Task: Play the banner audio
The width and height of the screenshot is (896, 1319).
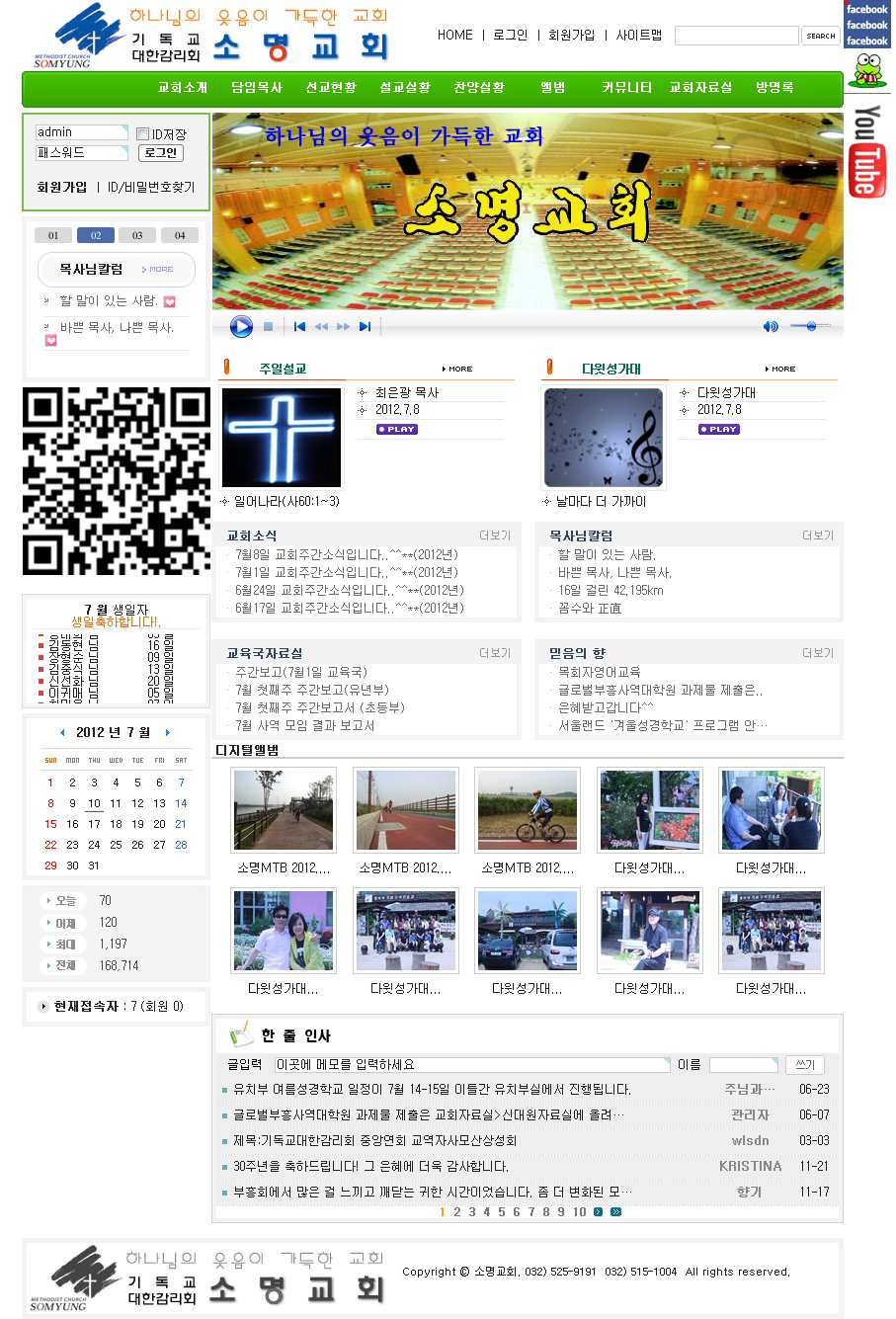Action: tap(241, 326)
